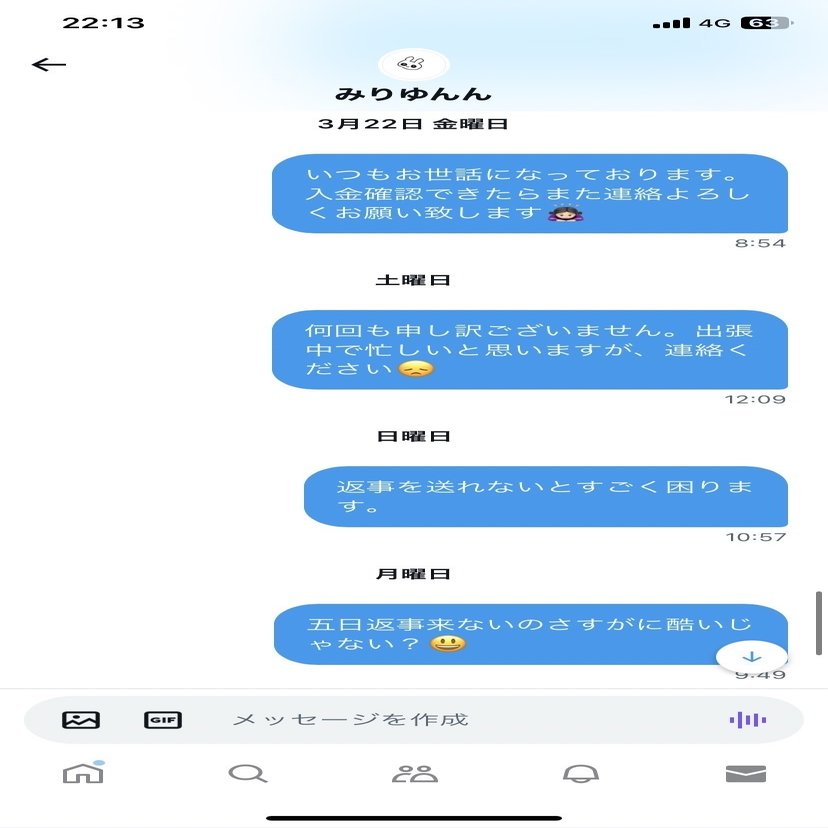Open the GIF picker
This screenshot has height=828, width=828.
162,719
